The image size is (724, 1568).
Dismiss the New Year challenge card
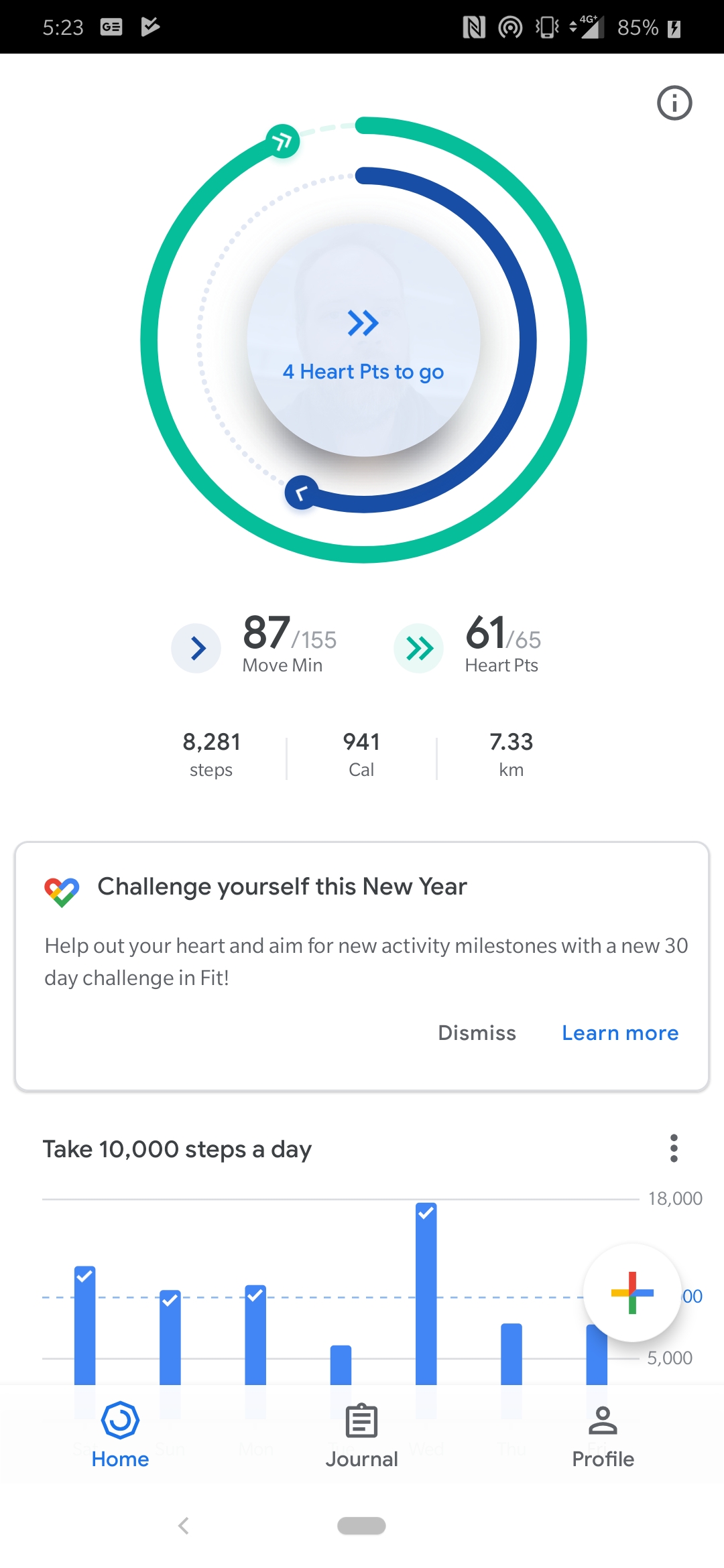(477, 1033)
